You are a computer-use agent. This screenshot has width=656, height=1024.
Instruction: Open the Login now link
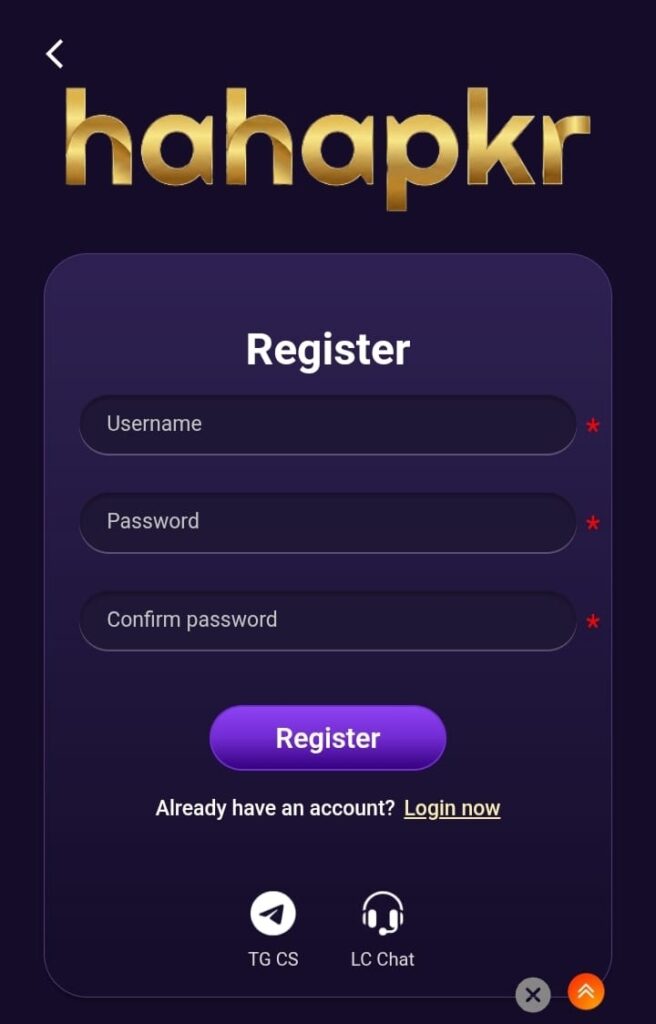click(x=452, y=808)
